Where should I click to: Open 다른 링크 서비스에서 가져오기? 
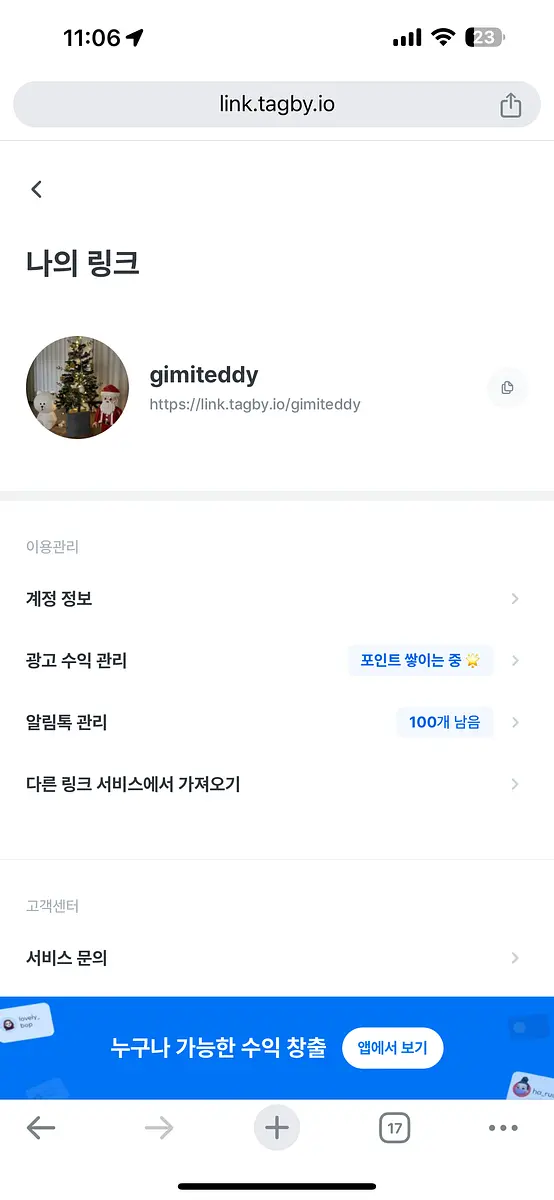click(277, 784)
